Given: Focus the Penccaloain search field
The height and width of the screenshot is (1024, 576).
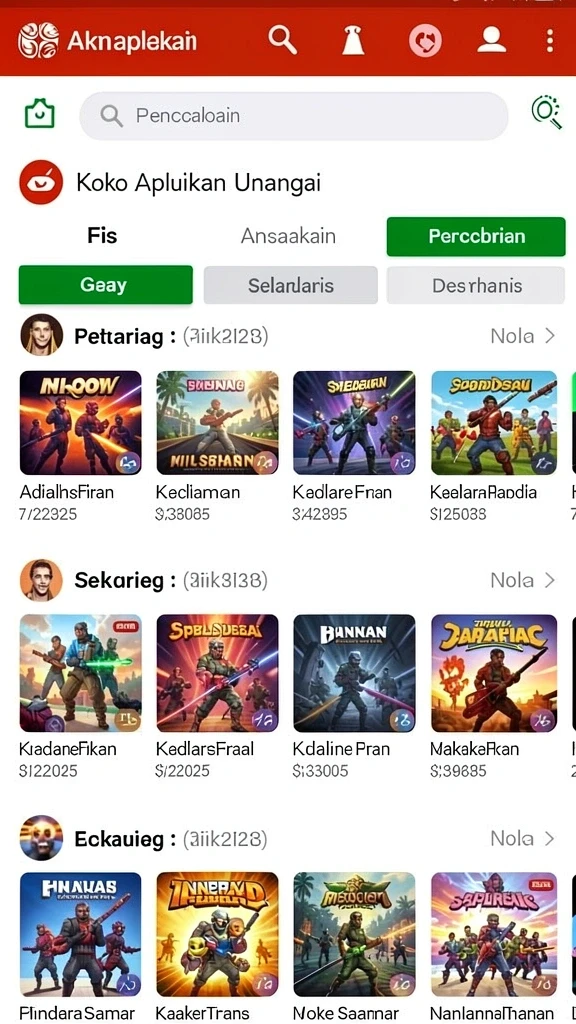Looking at the screenshot, I should (x=293, y=116).
